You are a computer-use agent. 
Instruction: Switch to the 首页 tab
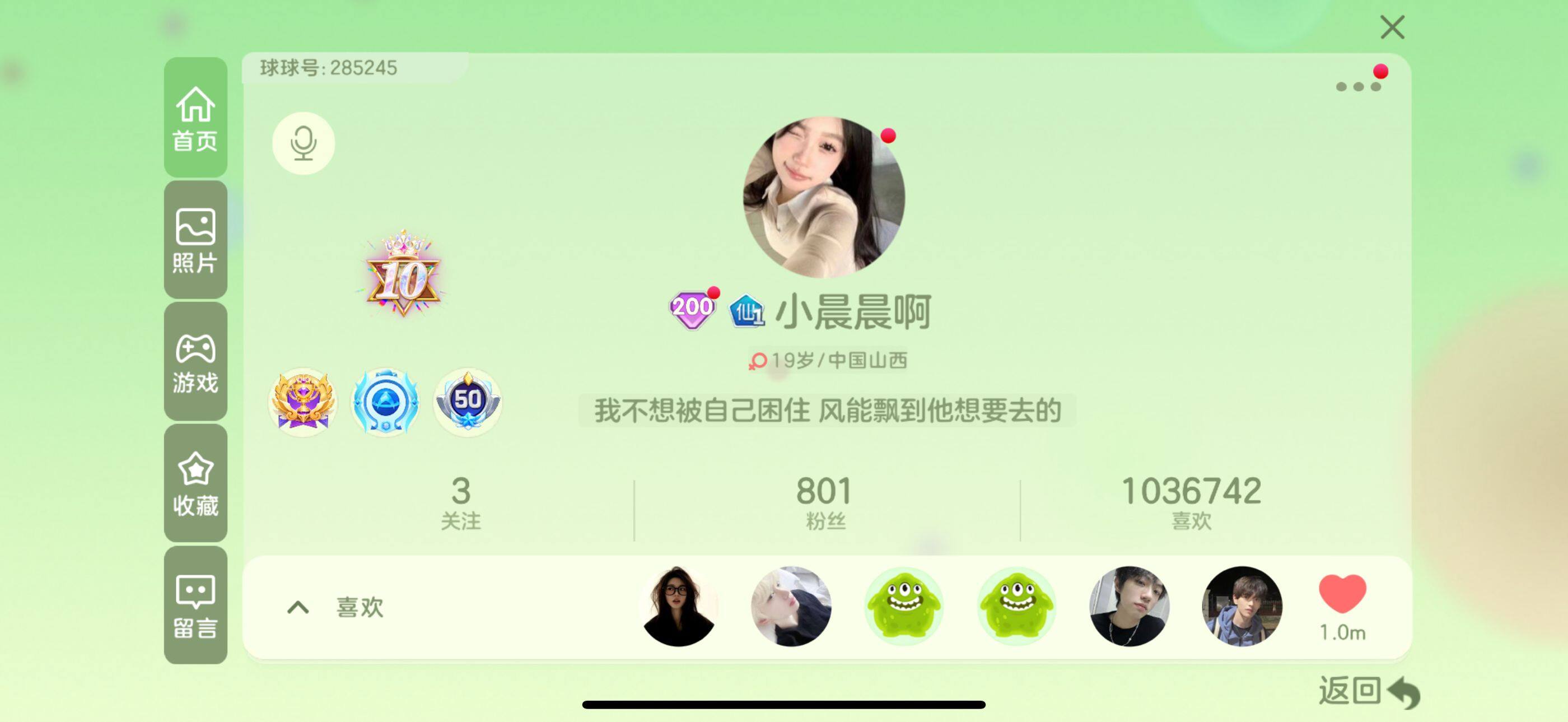pos(195,118)
